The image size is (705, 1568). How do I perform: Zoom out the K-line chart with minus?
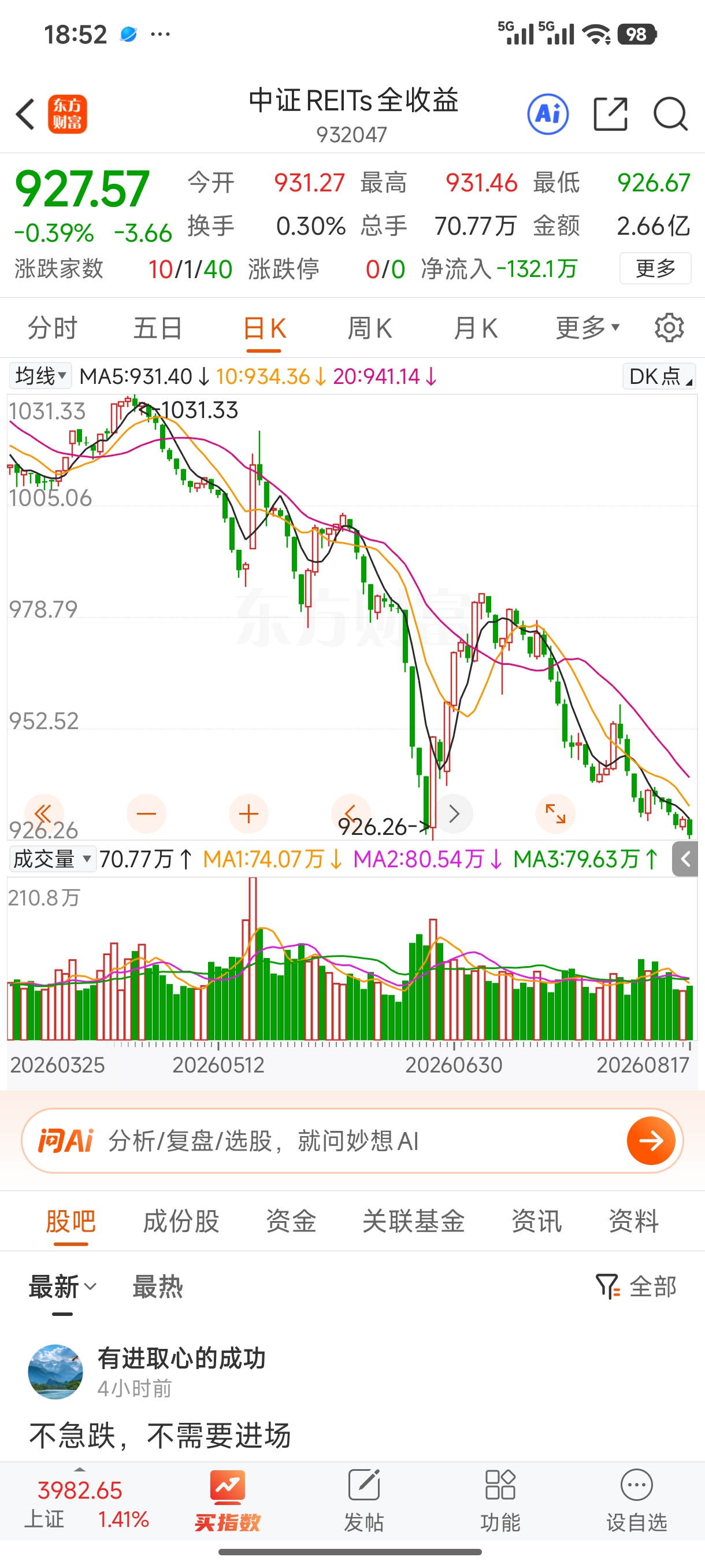click(146, 814)
